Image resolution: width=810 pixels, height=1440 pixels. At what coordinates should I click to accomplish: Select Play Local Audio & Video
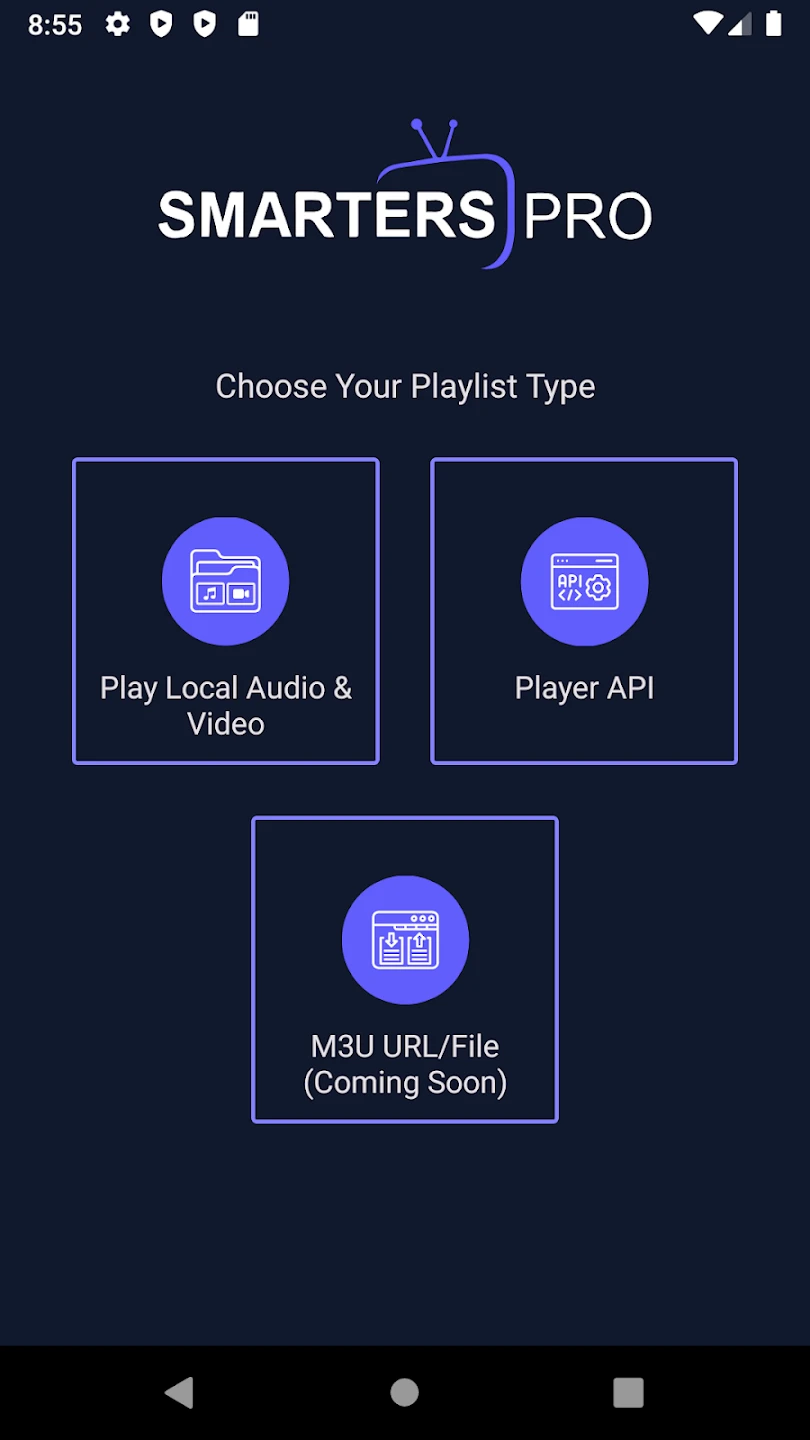pos(226,611)
